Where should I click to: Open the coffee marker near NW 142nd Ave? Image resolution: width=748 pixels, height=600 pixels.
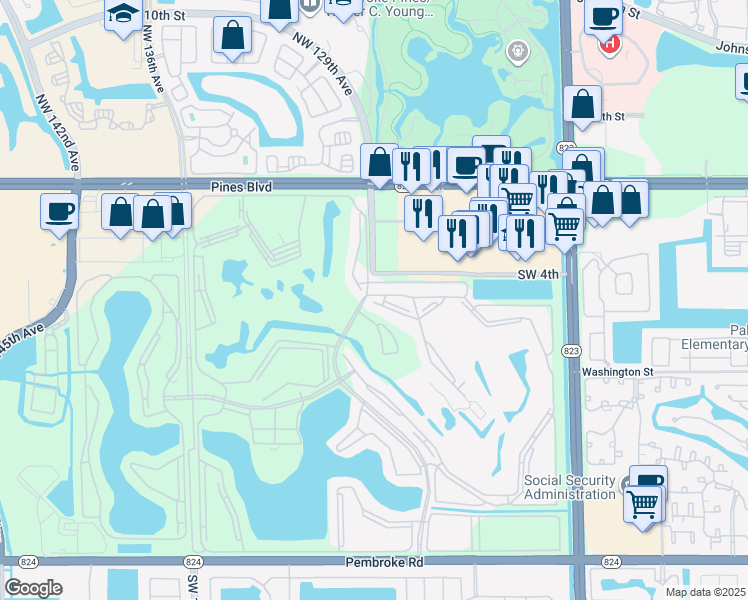point(59,211)
